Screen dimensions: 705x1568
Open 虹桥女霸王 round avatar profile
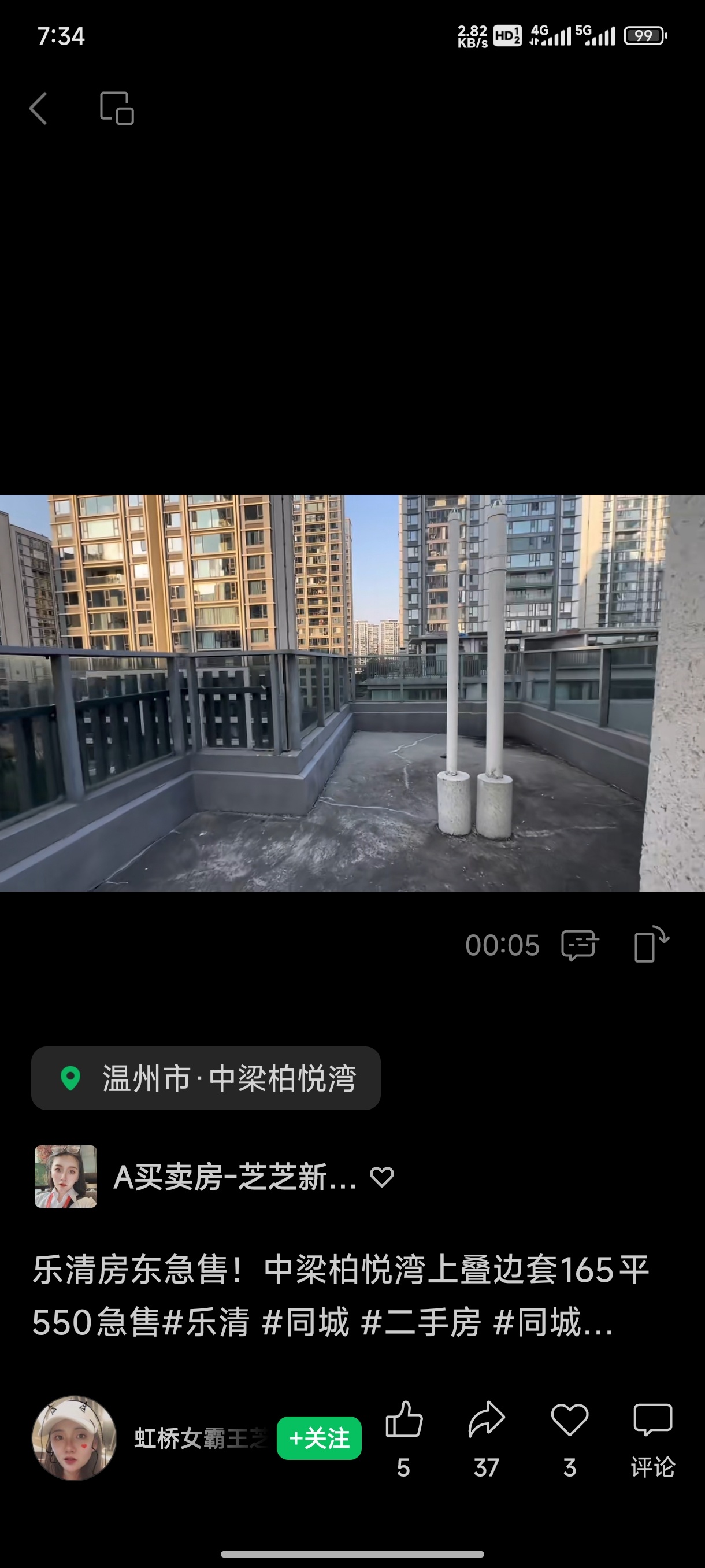coord(74,1438)
